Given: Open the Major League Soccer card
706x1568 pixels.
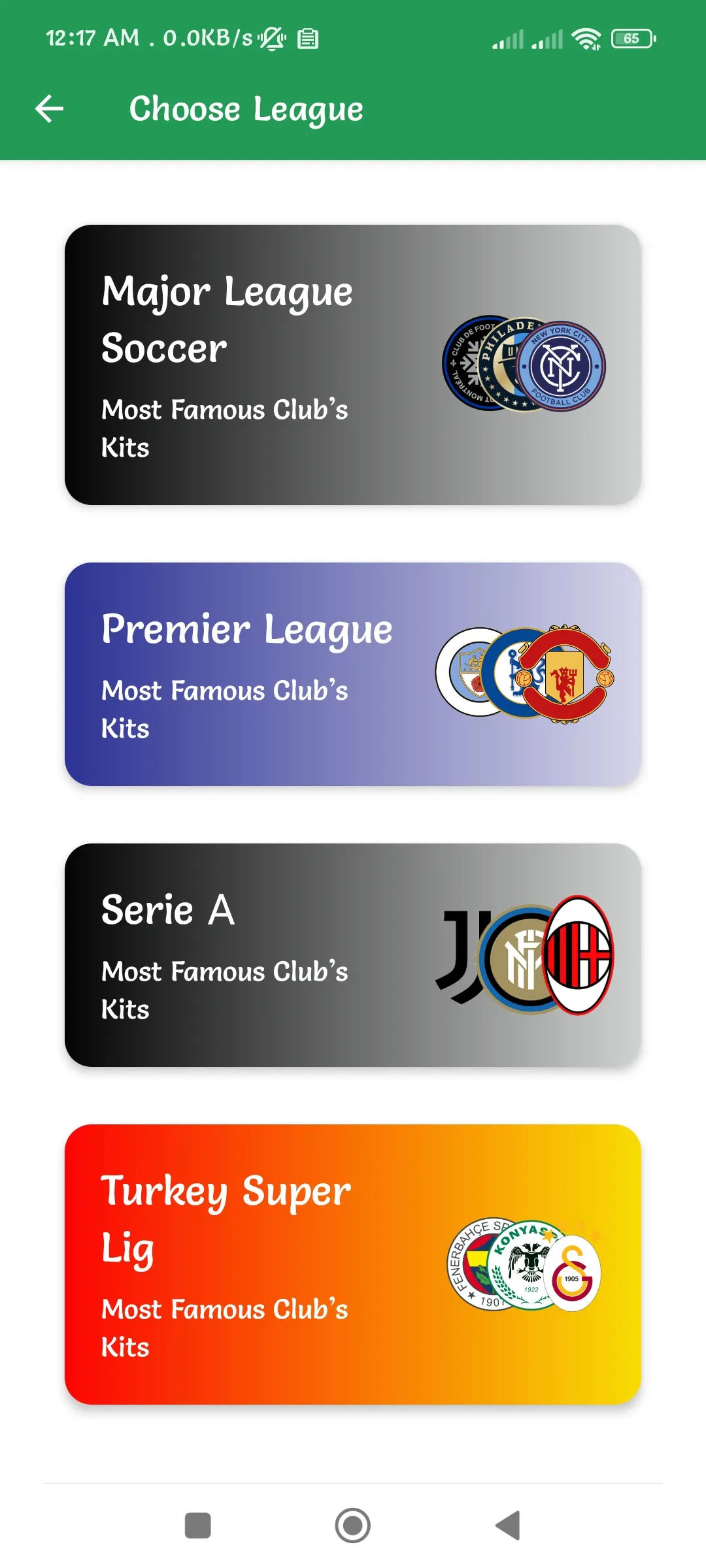Looking at the screenshot, I should [353, 365].
